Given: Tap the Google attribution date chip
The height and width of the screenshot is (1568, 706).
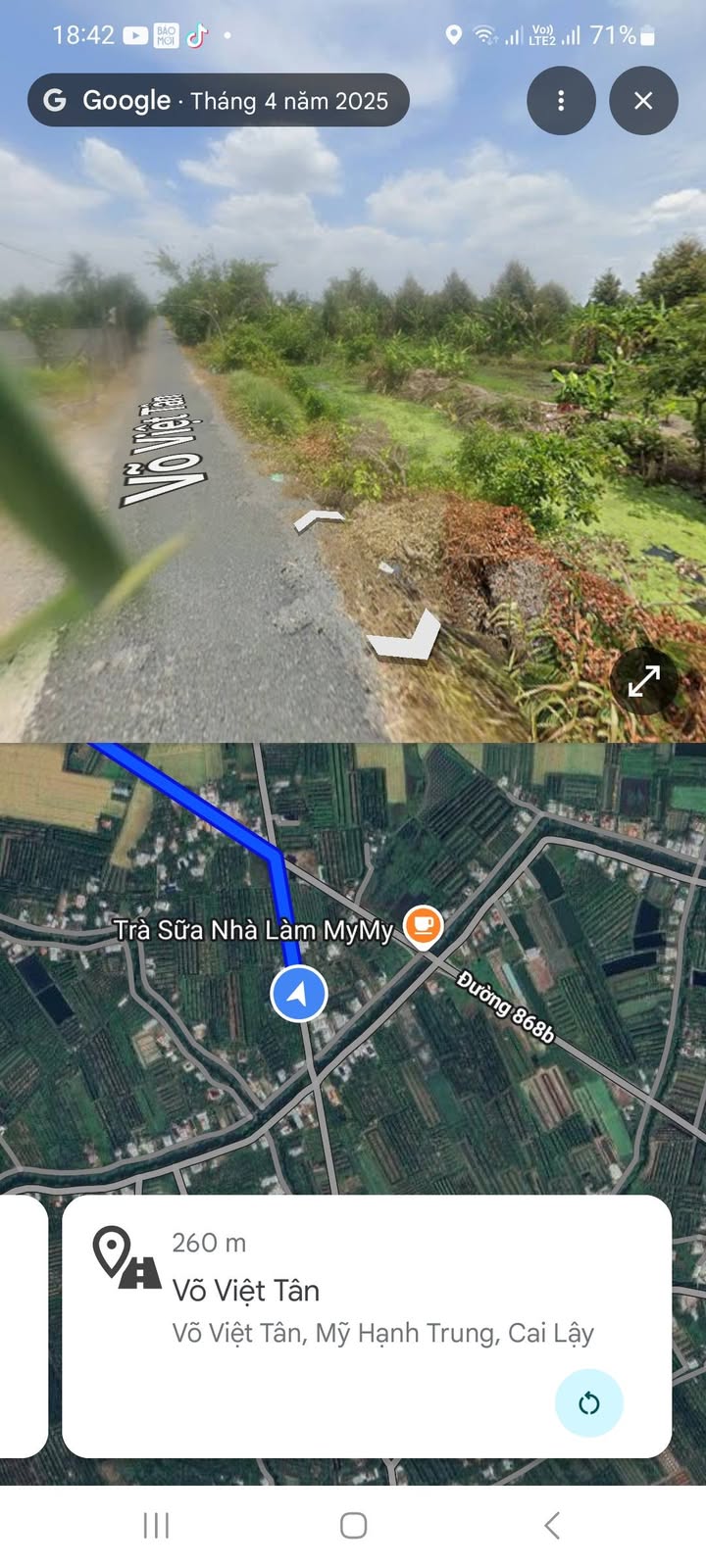Looking at the screenshot, I should point(219,100).
